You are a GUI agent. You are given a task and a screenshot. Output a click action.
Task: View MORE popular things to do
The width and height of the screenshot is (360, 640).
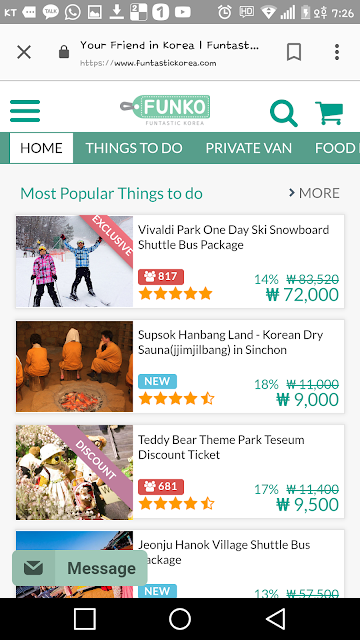click(x=314, y=193)
